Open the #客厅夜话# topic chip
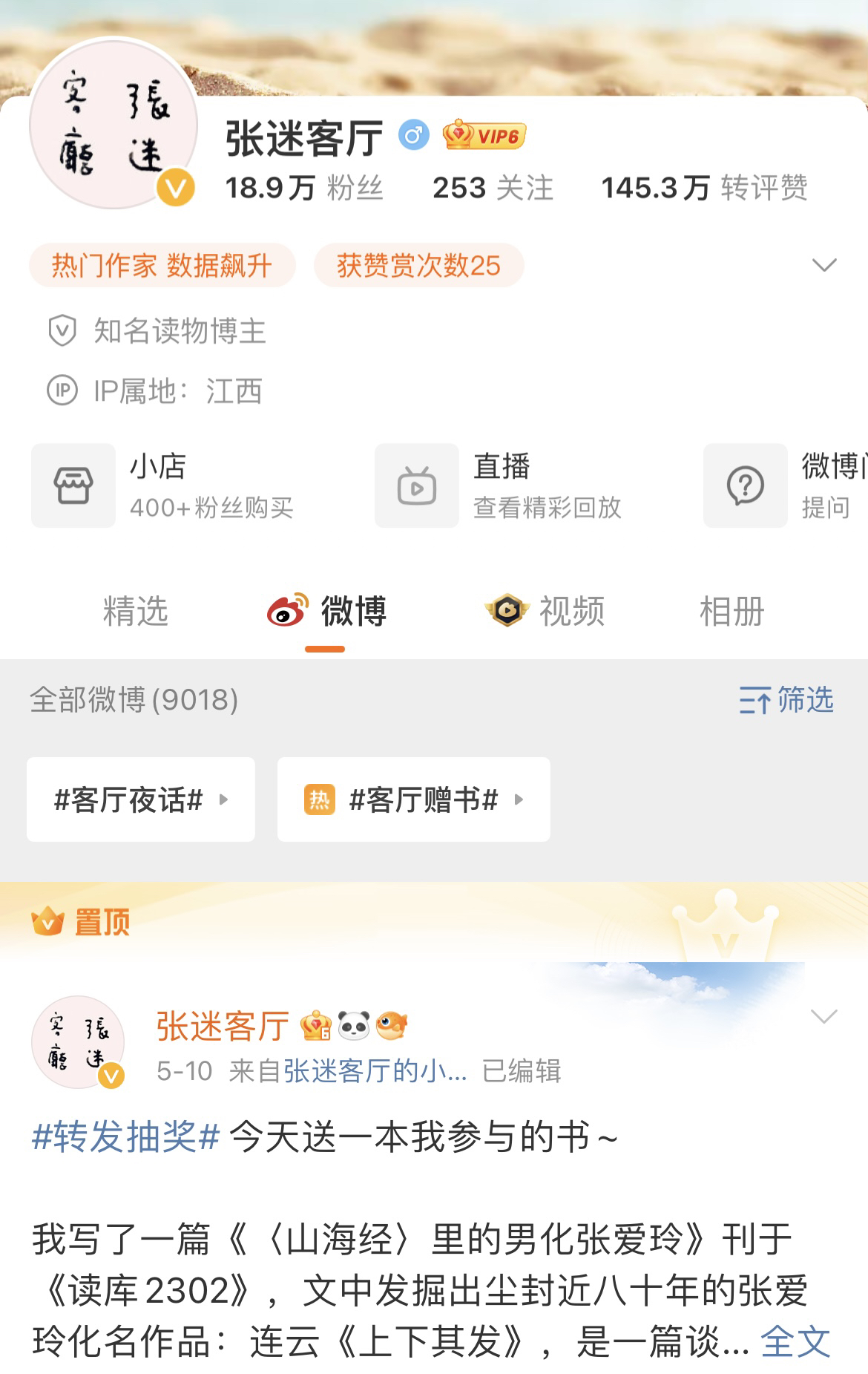 coord(141,799)
